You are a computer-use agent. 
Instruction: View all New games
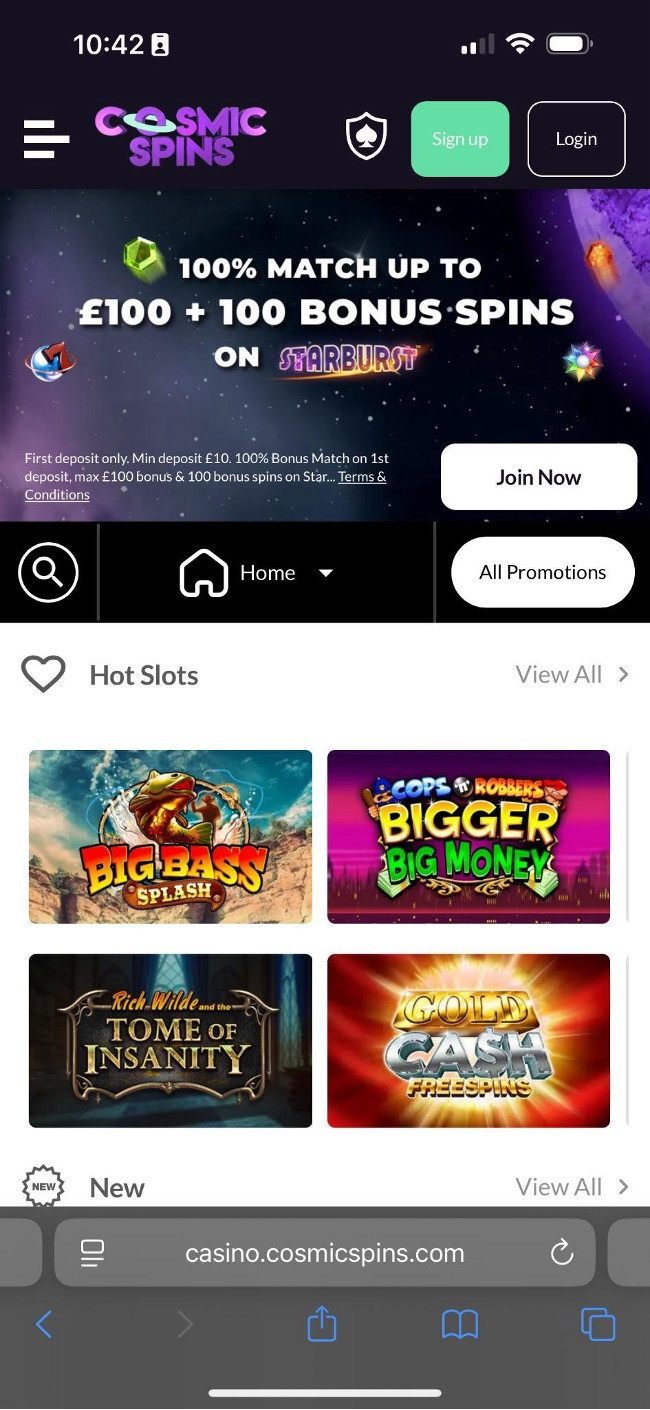571,1187
